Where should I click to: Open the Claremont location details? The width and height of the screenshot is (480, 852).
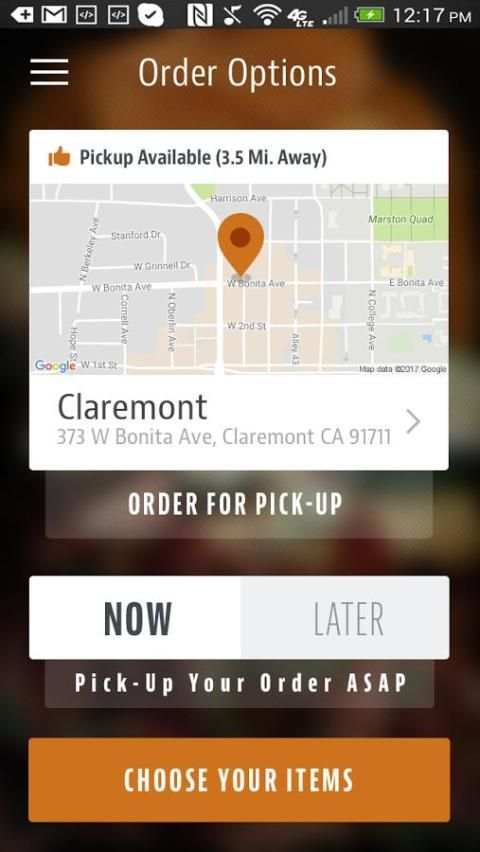[239, 422]
